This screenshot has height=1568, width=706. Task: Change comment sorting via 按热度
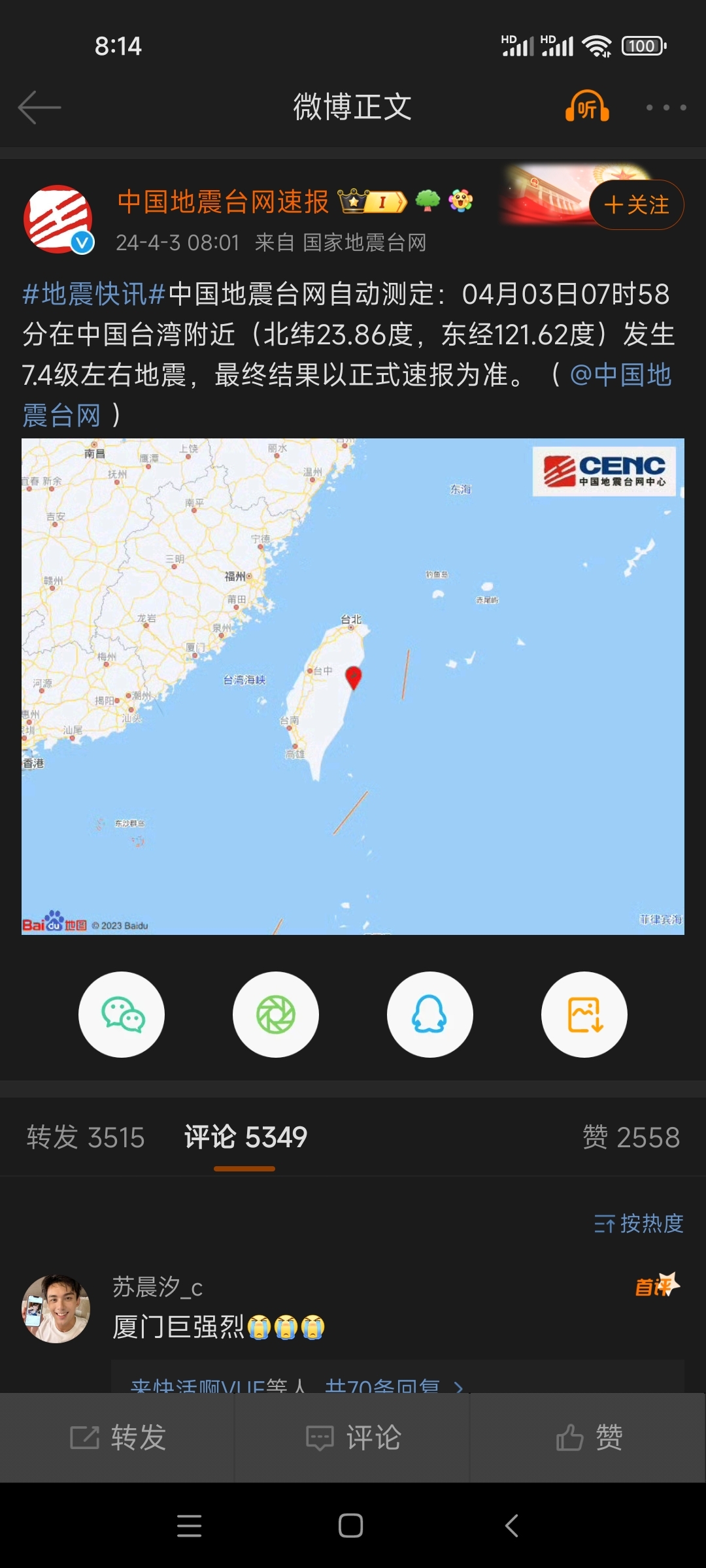[639, 1223]
